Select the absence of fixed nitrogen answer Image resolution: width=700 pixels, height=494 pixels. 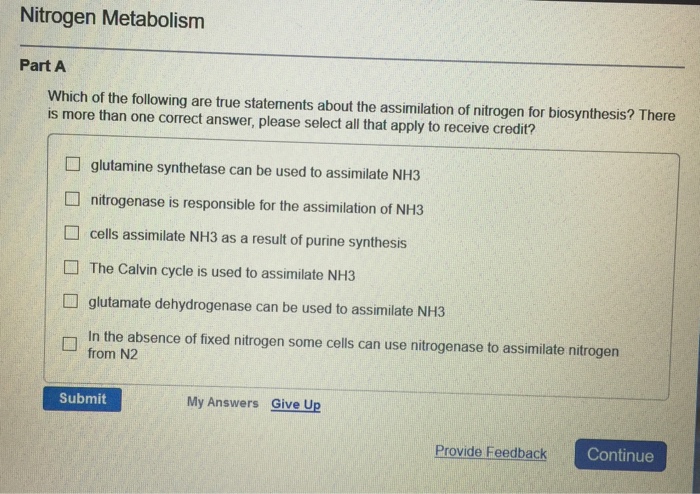pyautogui.click(x=69, y=343)
